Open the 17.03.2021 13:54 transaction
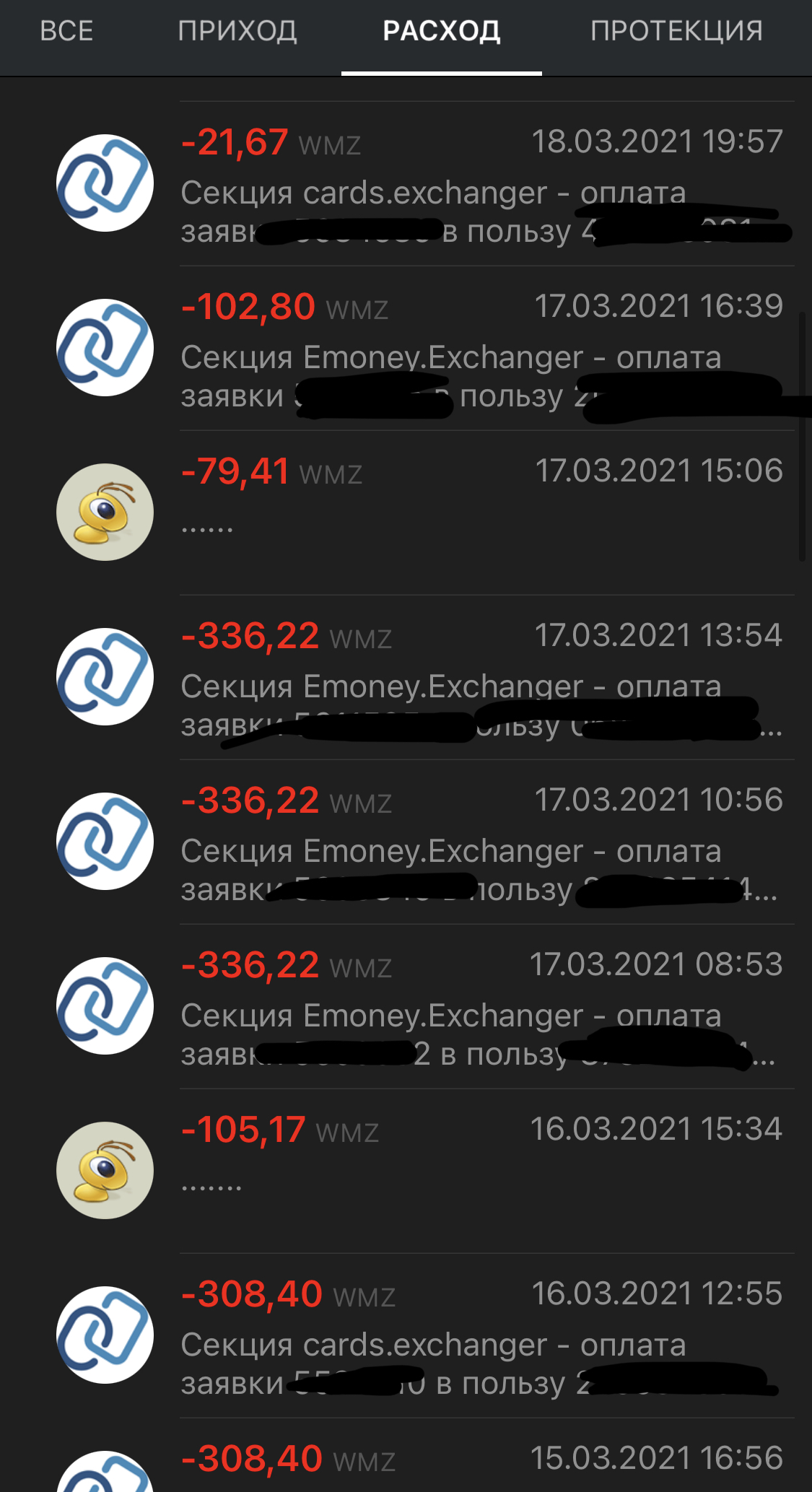812x1492 pixels. (482, 677)
